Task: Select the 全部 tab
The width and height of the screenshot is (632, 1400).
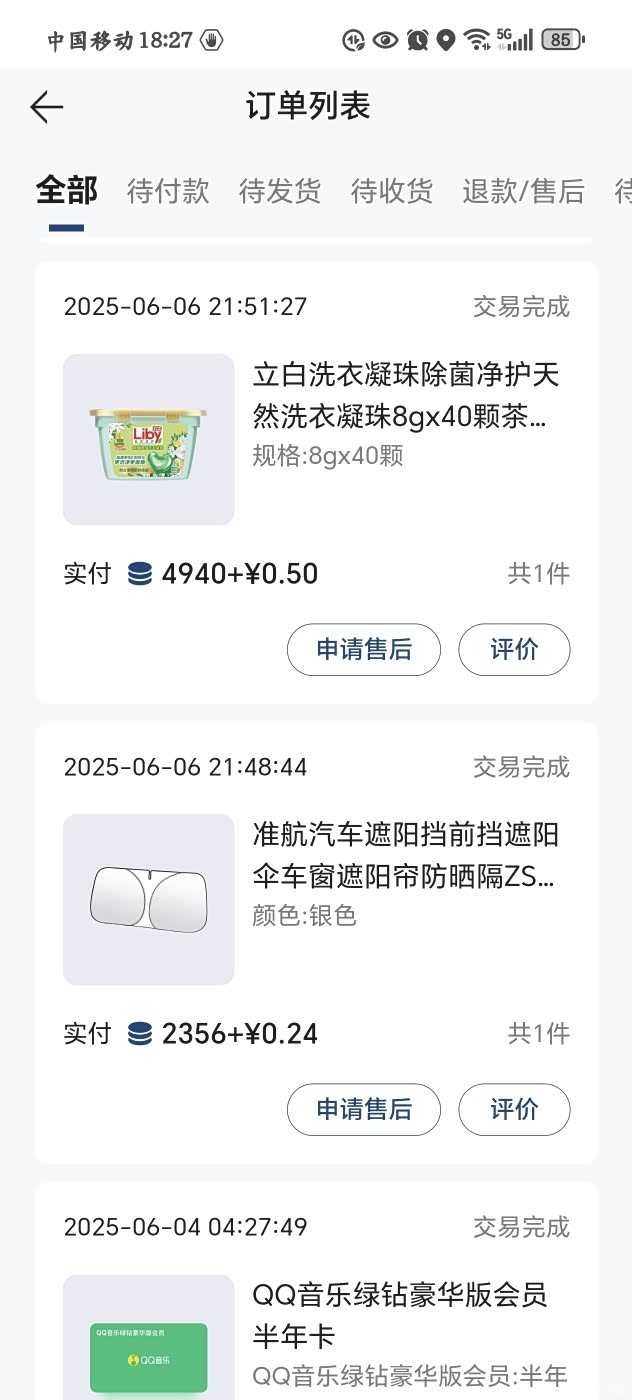Action: point(67,190)
